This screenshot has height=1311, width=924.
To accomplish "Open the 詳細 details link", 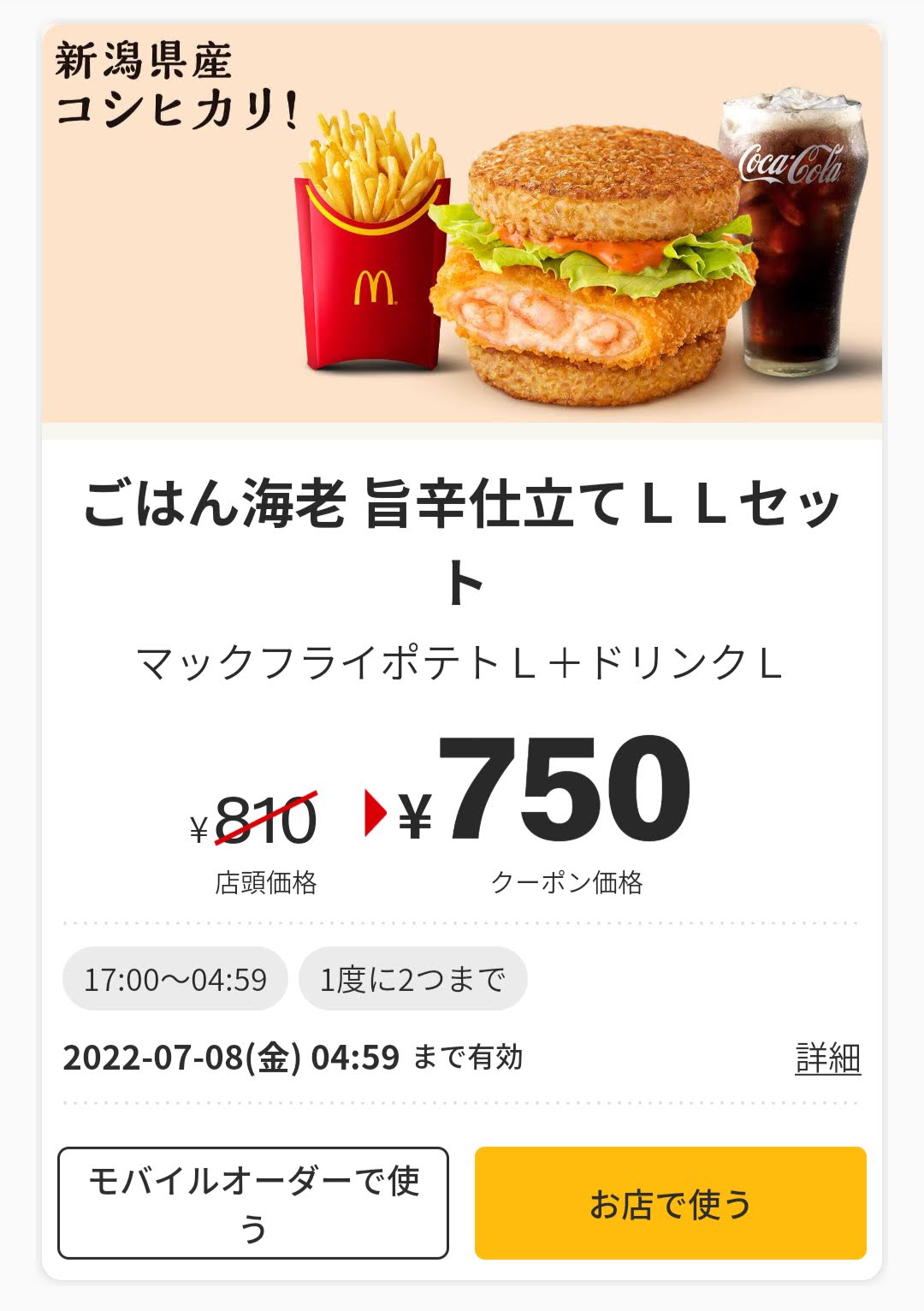I will tap(827, 1059).
